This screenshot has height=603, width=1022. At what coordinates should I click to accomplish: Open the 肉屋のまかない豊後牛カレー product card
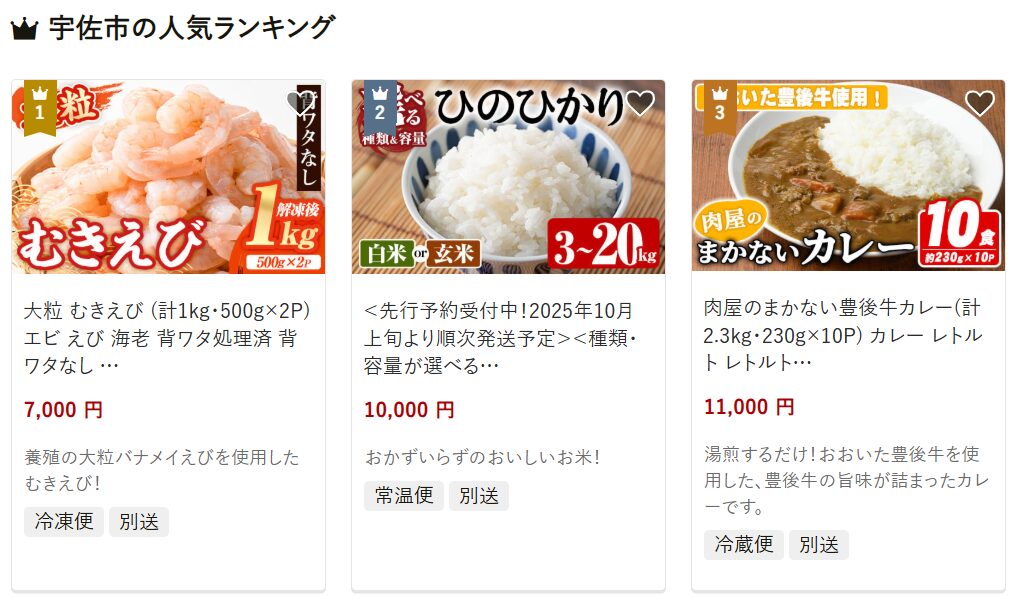pyautogui.click(x=848, y=333)
